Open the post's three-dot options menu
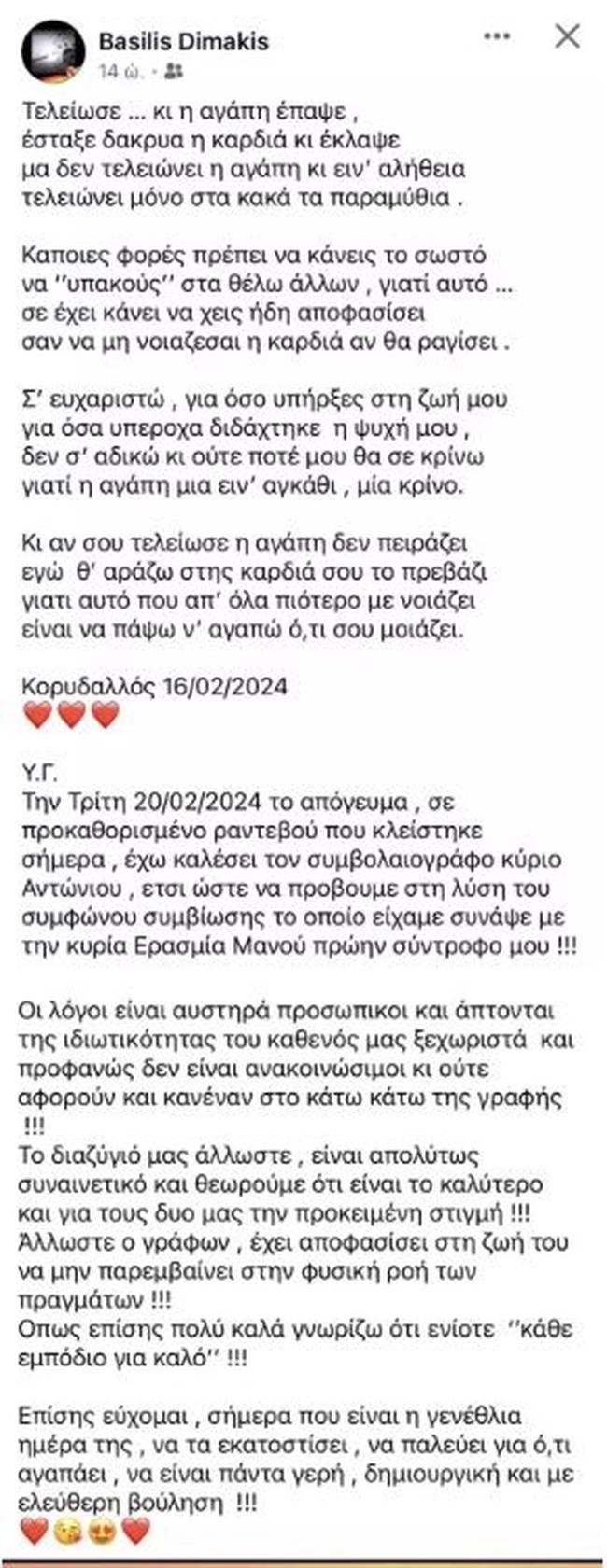The image size is (607, 1568). [497, 37]
